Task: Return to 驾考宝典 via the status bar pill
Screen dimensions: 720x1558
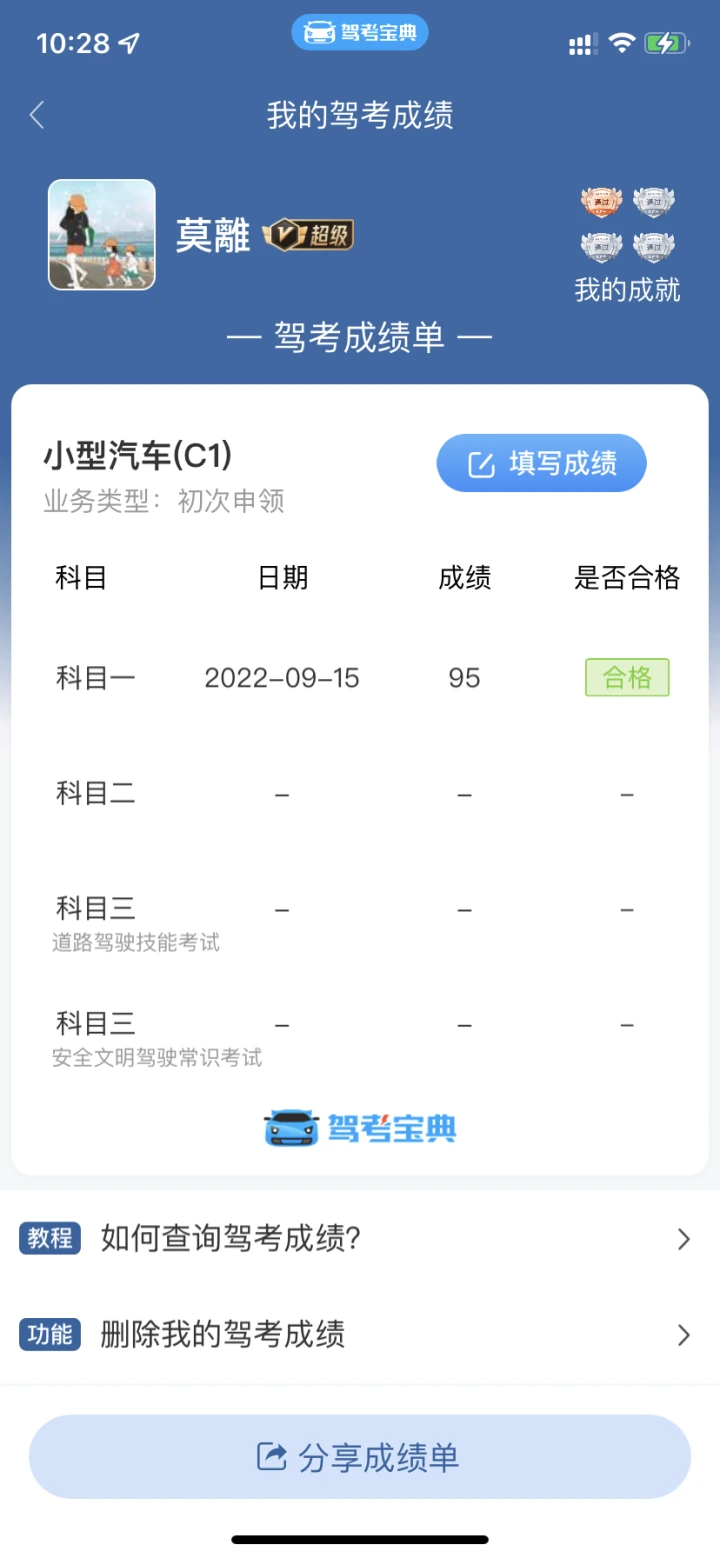Action: pyautogui.click(x=360, y=33)
